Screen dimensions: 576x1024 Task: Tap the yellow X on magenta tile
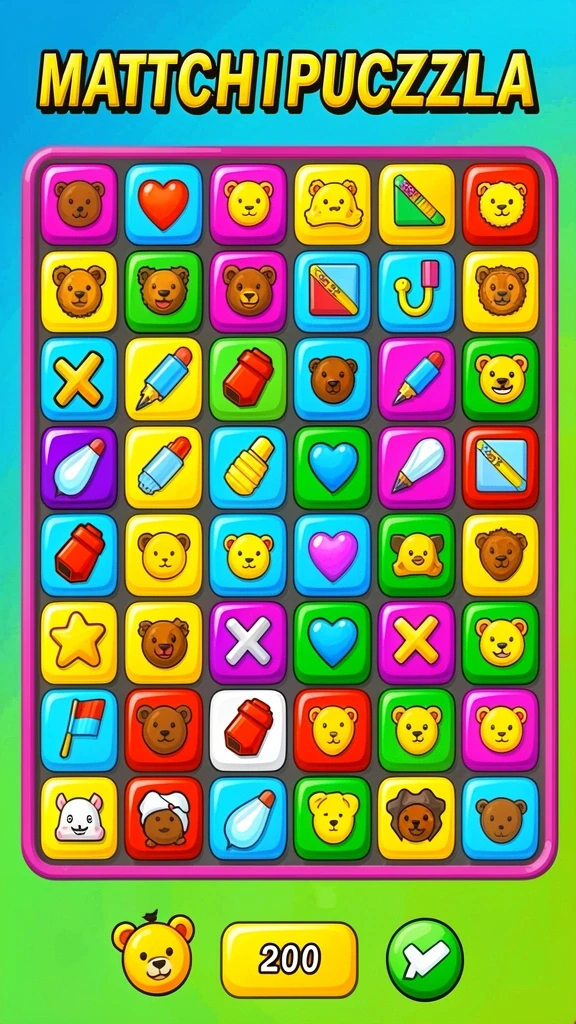pyautogui.click(x=417, y=643)
